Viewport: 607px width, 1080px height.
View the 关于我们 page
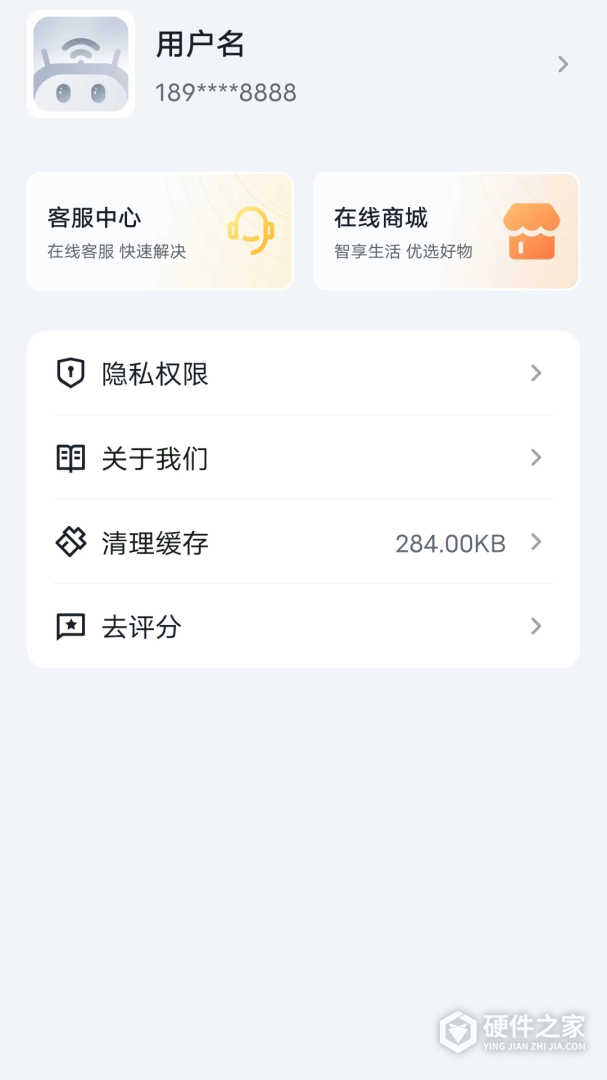pos(303,458)
